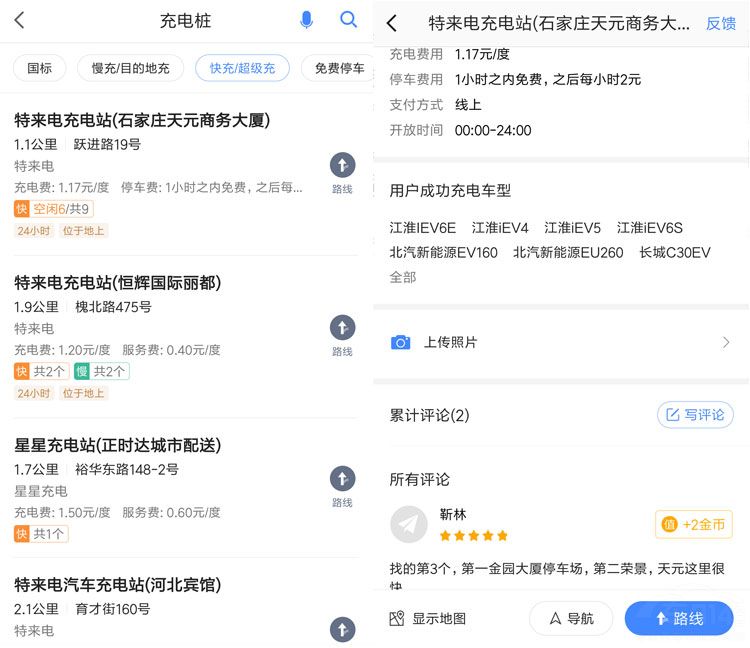Apply the 免费停车 filter
The width and height of the screenshot is (750, 648).
(338, 69)
